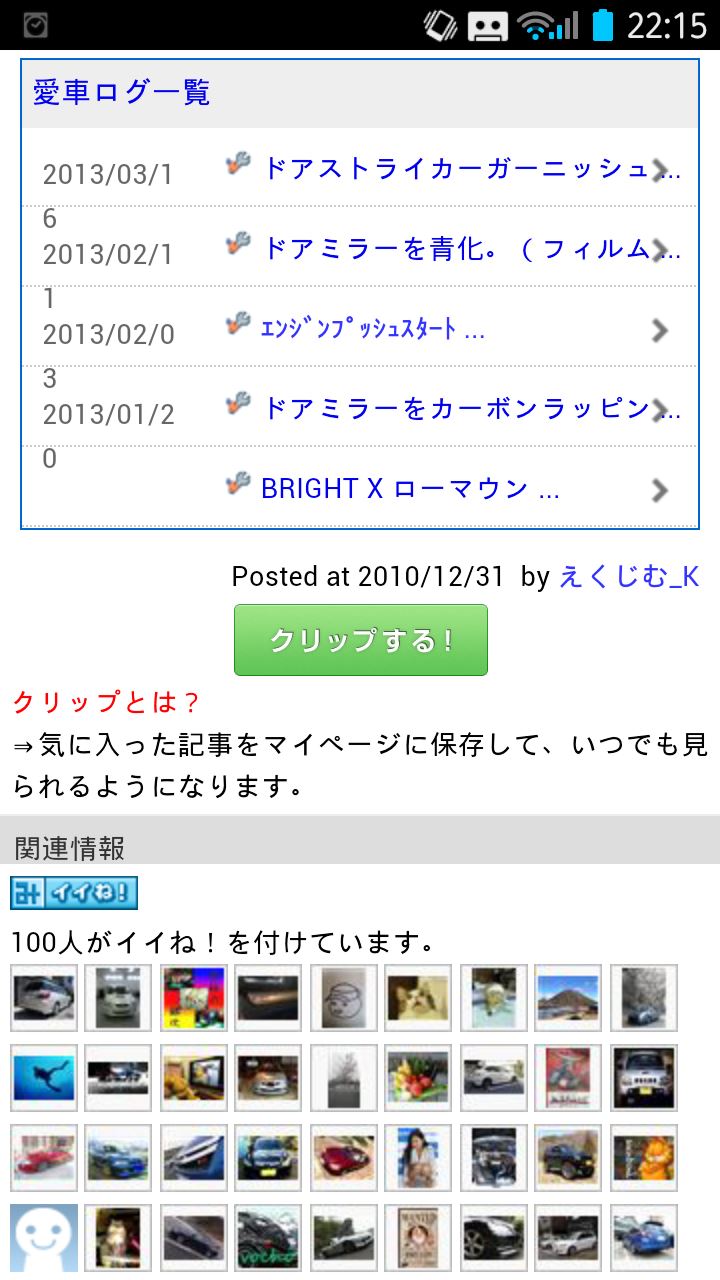Open the default smiley-face user avatar
This screenshot has width=720, height=1280.
(44, 1238)
